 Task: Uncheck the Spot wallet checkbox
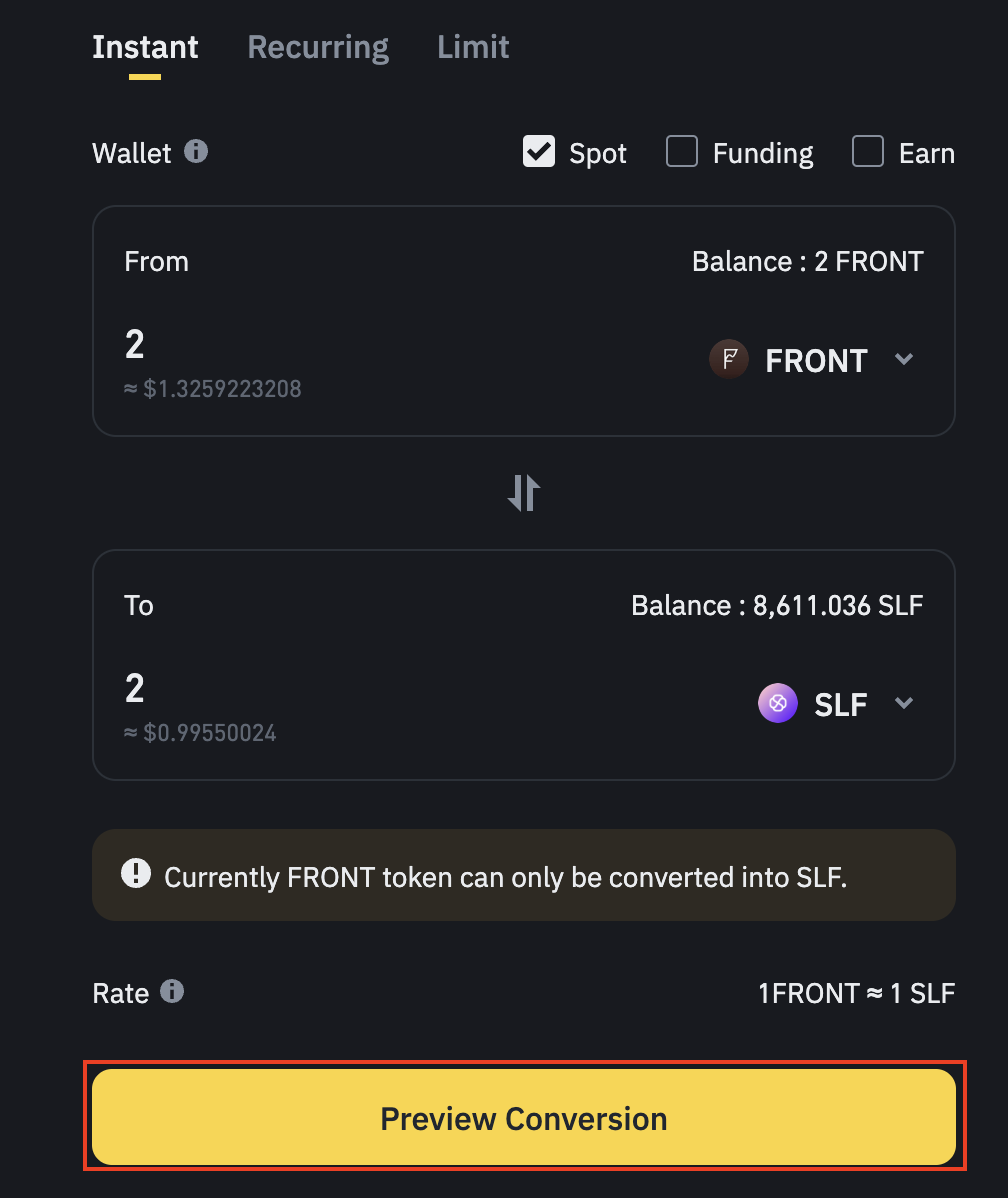[539, 151]
